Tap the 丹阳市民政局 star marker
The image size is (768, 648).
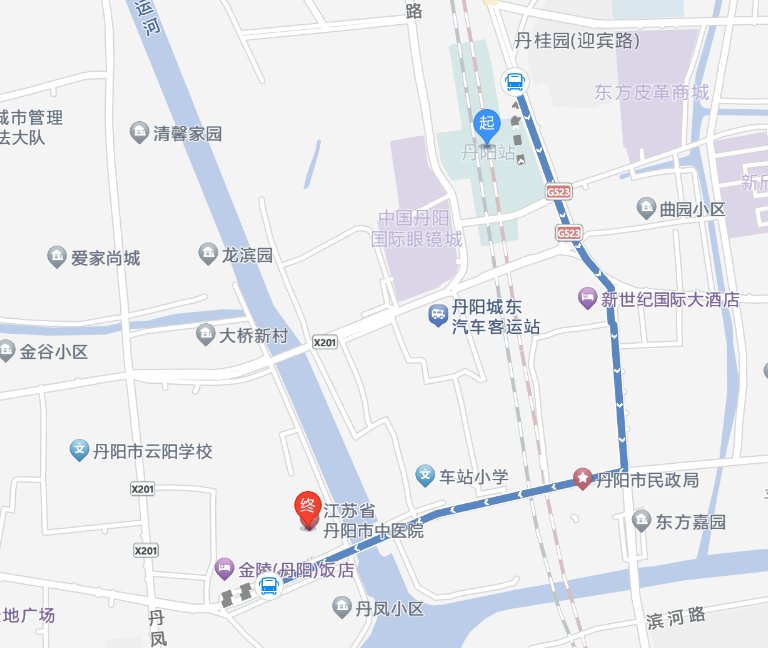pyautogui.click(x=582, y=480)
